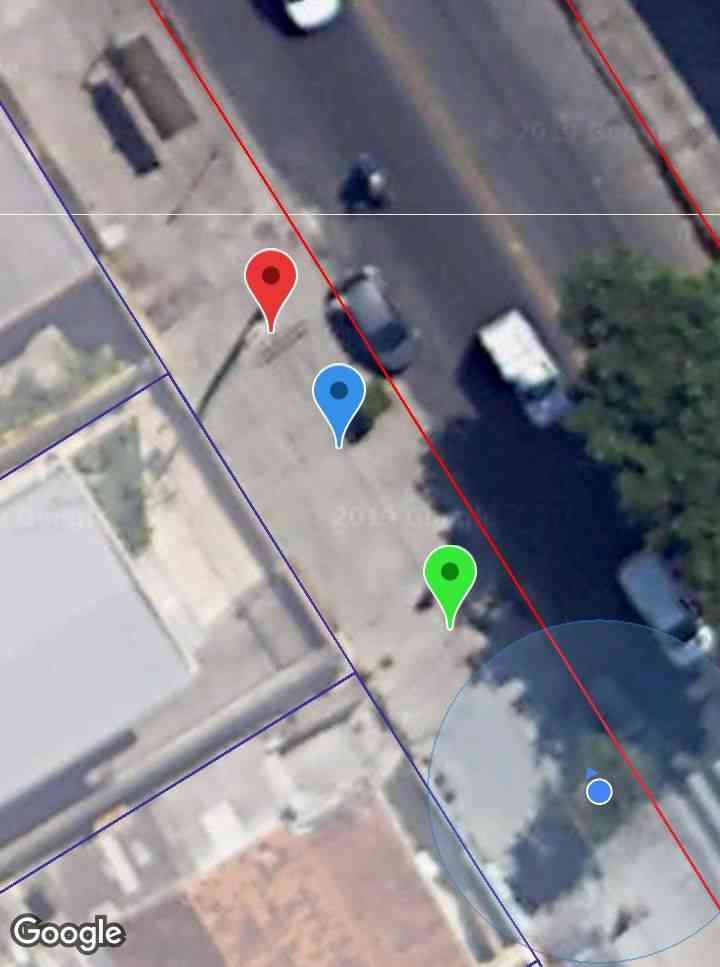Image resolution: width=720 pixels, height=967 pixels.
Task: Open the green map marker
Action: (x=450, y=575)
